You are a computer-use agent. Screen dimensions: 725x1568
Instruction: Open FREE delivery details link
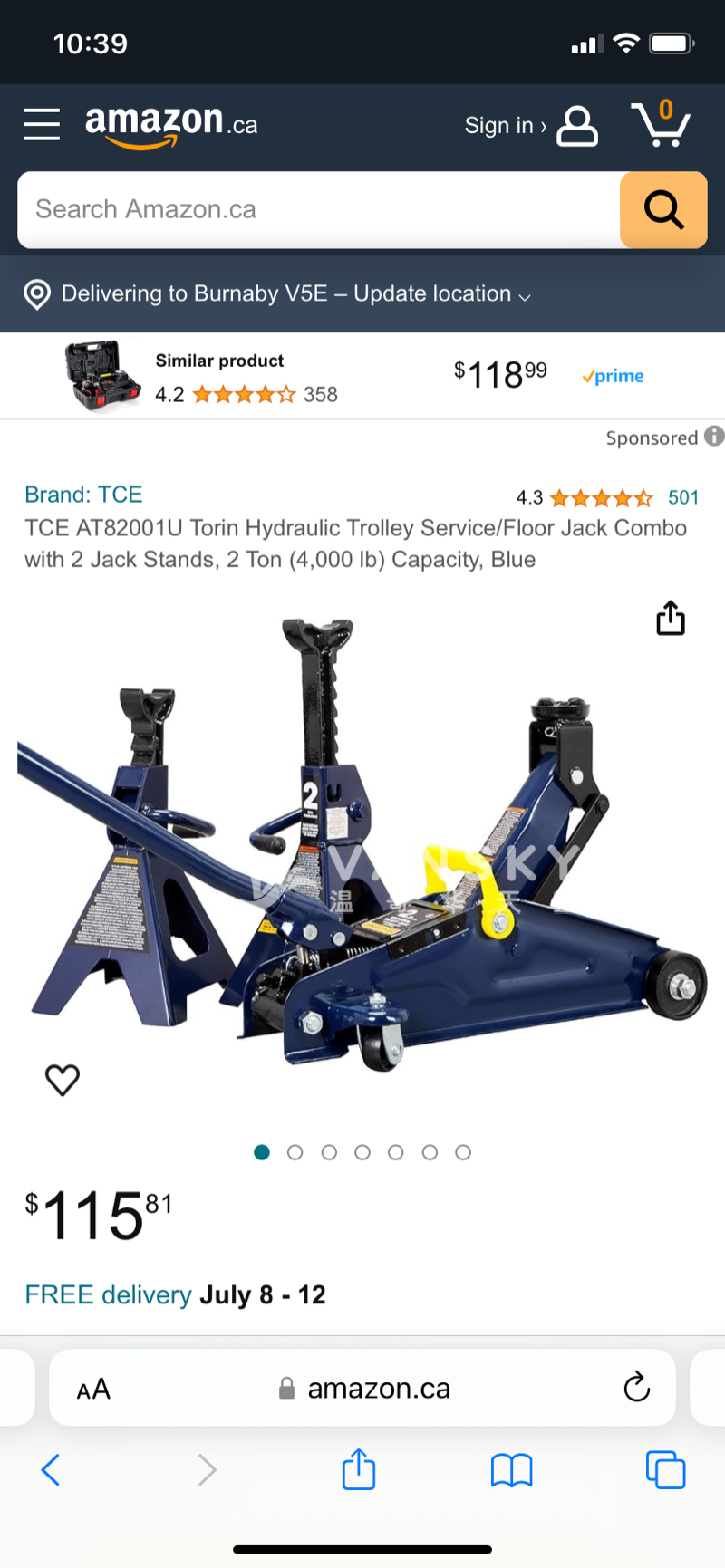coord(108,1294)
